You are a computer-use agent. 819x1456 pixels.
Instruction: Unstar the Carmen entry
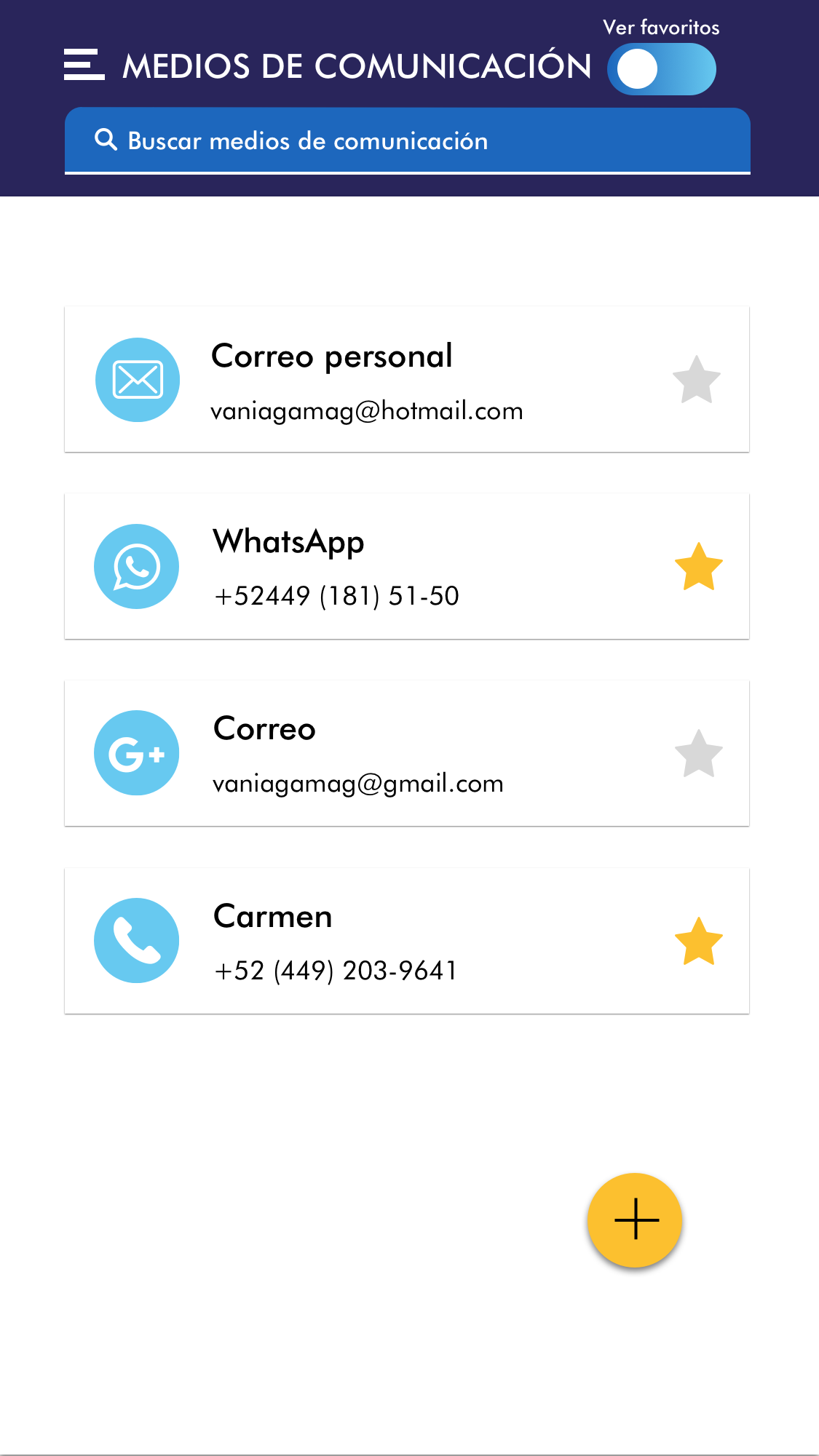[698, 941]
